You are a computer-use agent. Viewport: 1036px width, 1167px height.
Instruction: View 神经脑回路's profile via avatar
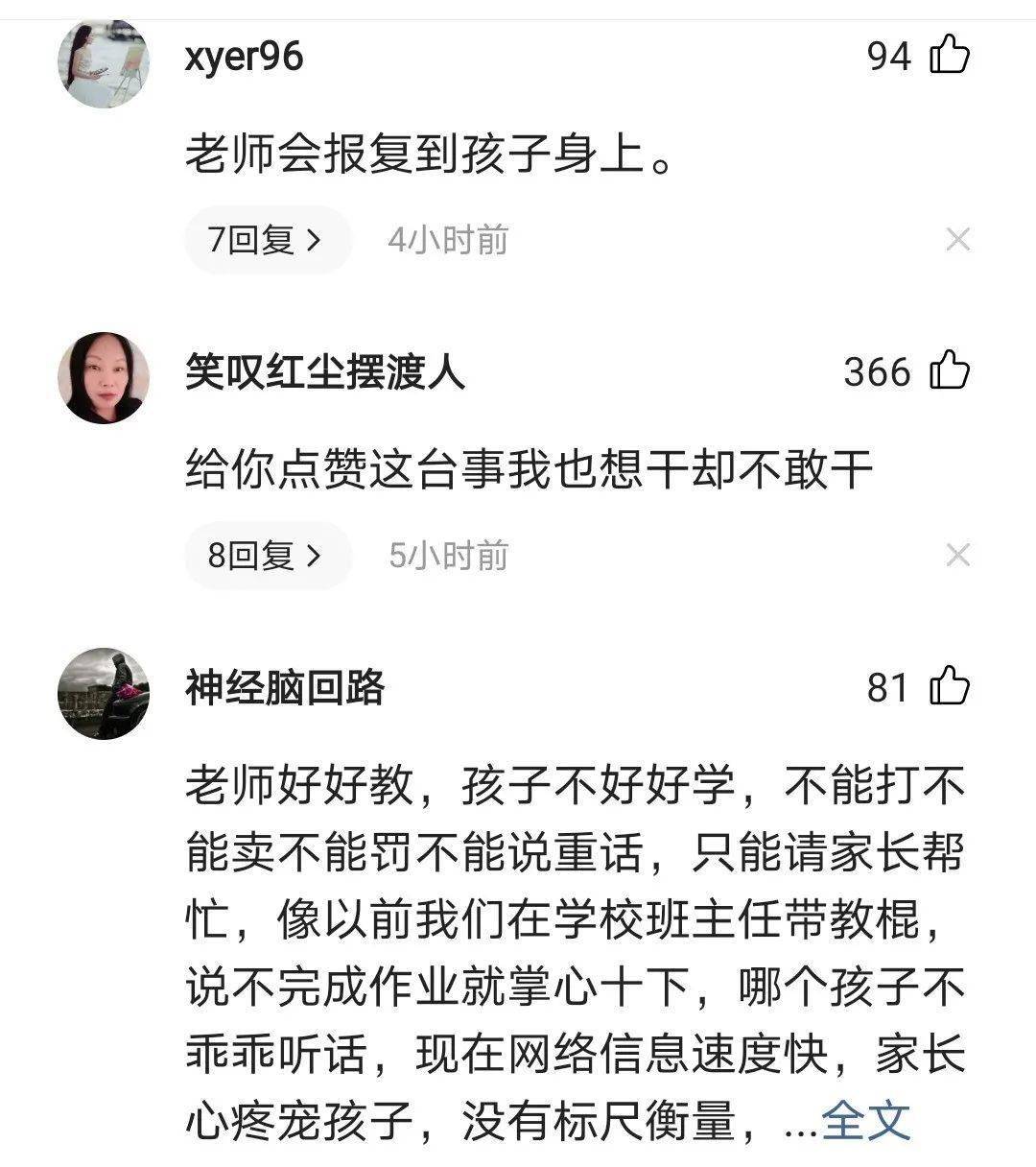click(x=104, y=693)
